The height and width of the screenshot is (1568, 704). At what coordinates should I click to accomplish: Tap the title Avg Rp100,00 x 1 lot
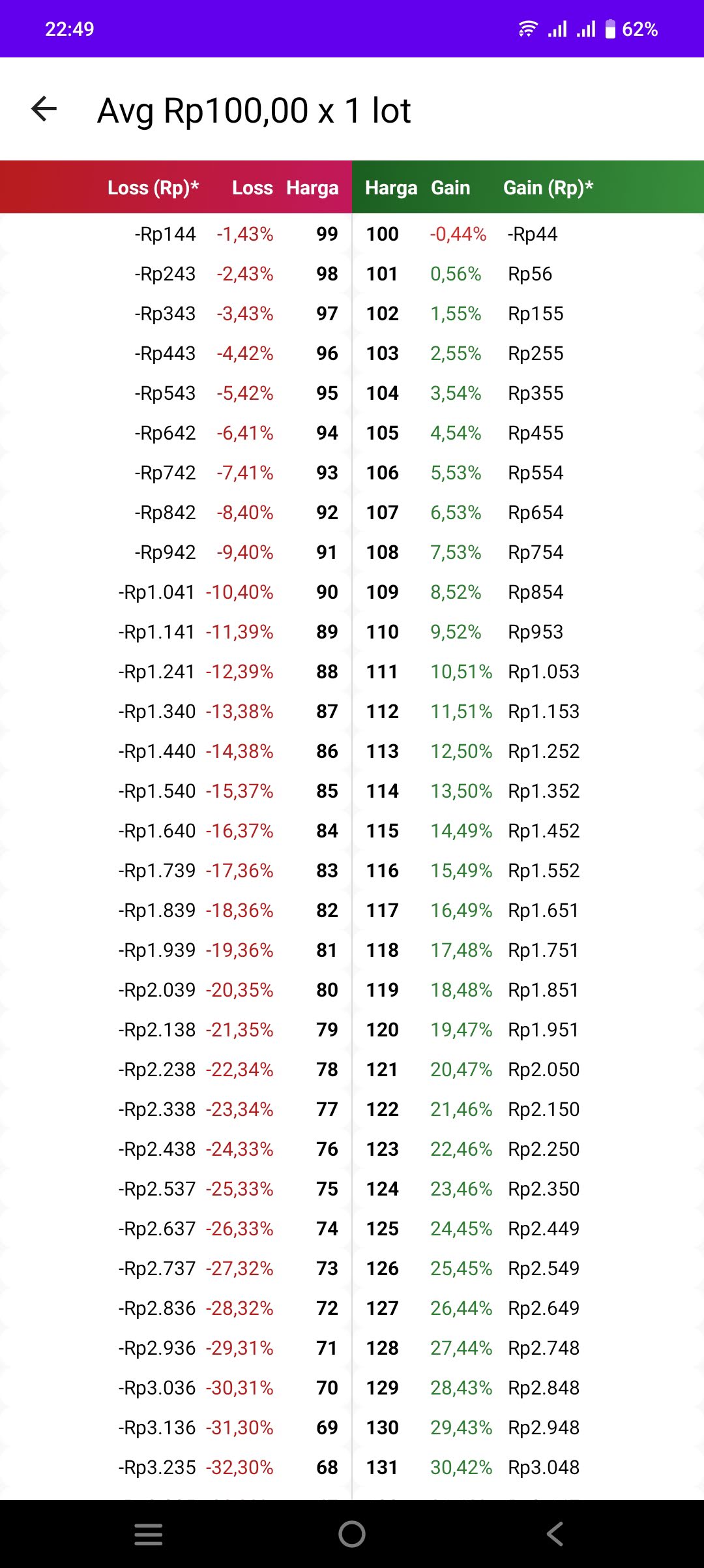[x=254, y=110]
